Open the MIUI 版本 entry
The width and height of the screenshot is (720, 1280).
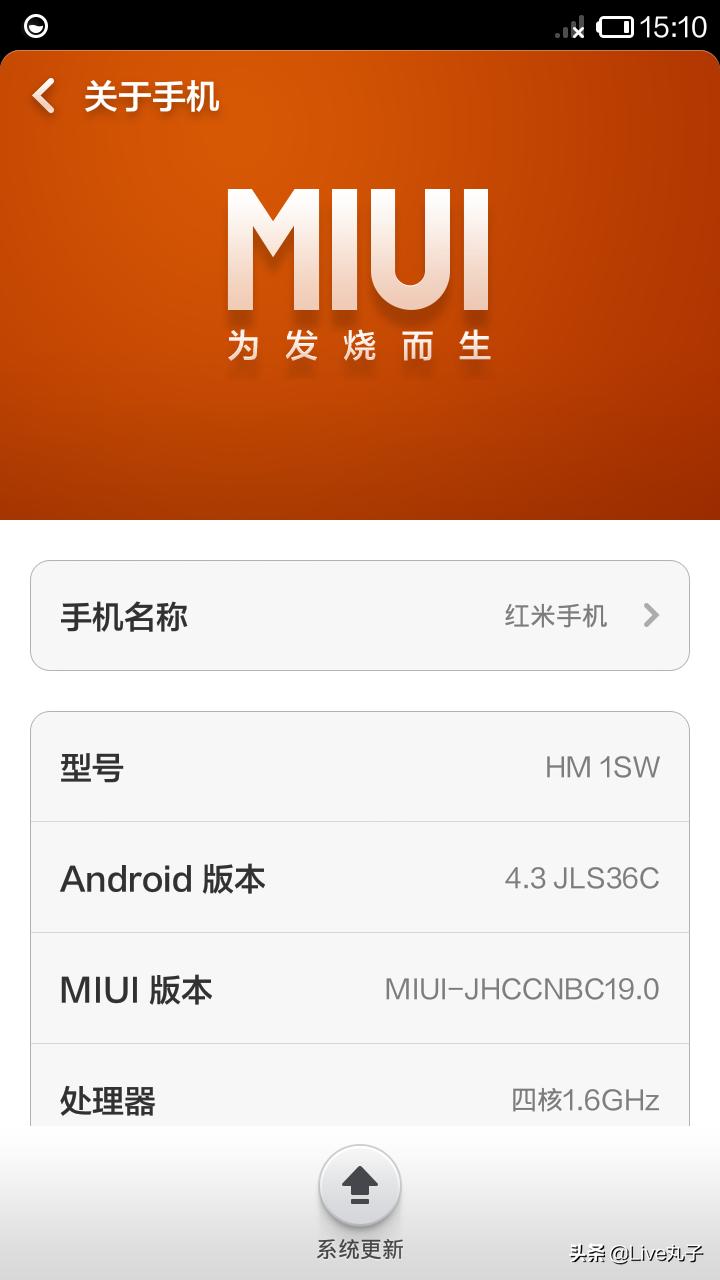click(360, 989)
